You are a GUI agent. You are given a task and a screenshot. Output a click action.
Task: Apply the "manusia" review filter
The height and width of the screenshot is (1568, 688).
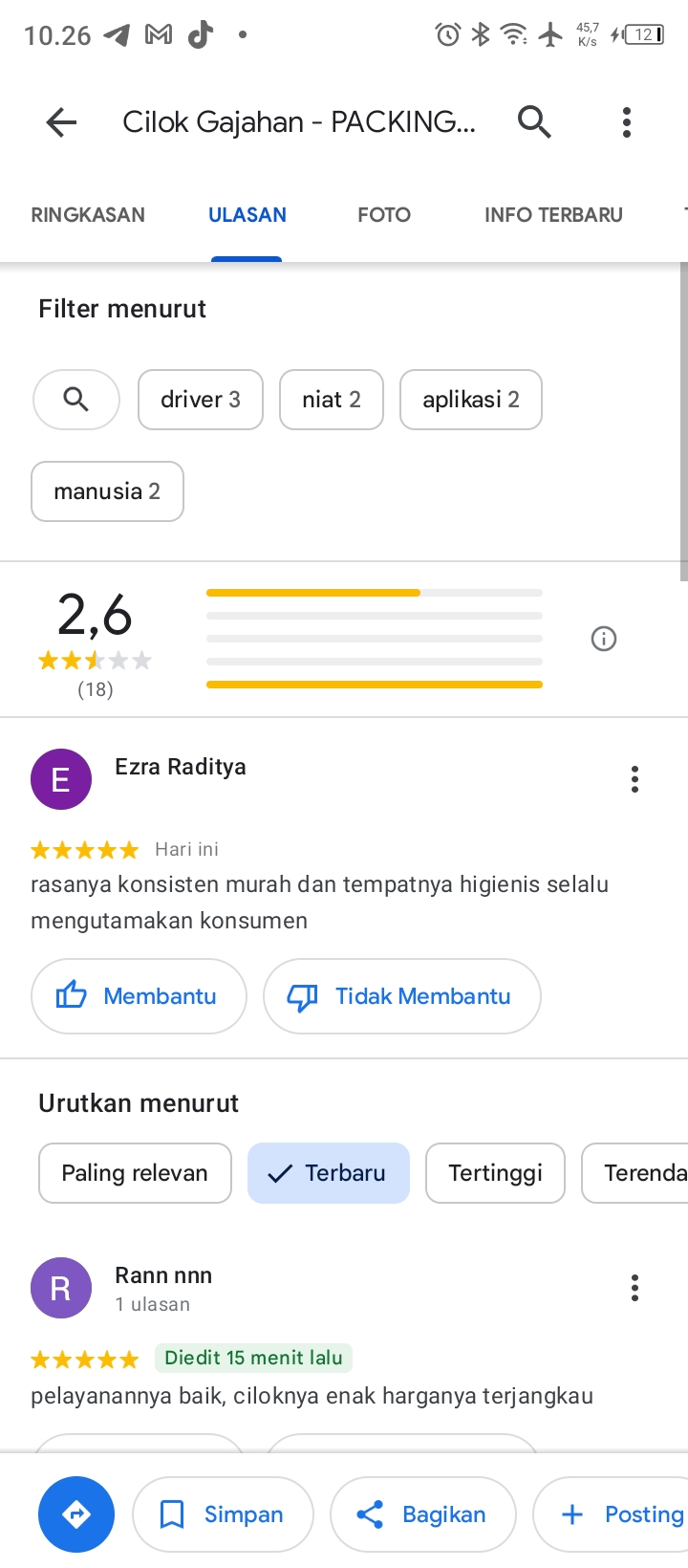point(107,491)
